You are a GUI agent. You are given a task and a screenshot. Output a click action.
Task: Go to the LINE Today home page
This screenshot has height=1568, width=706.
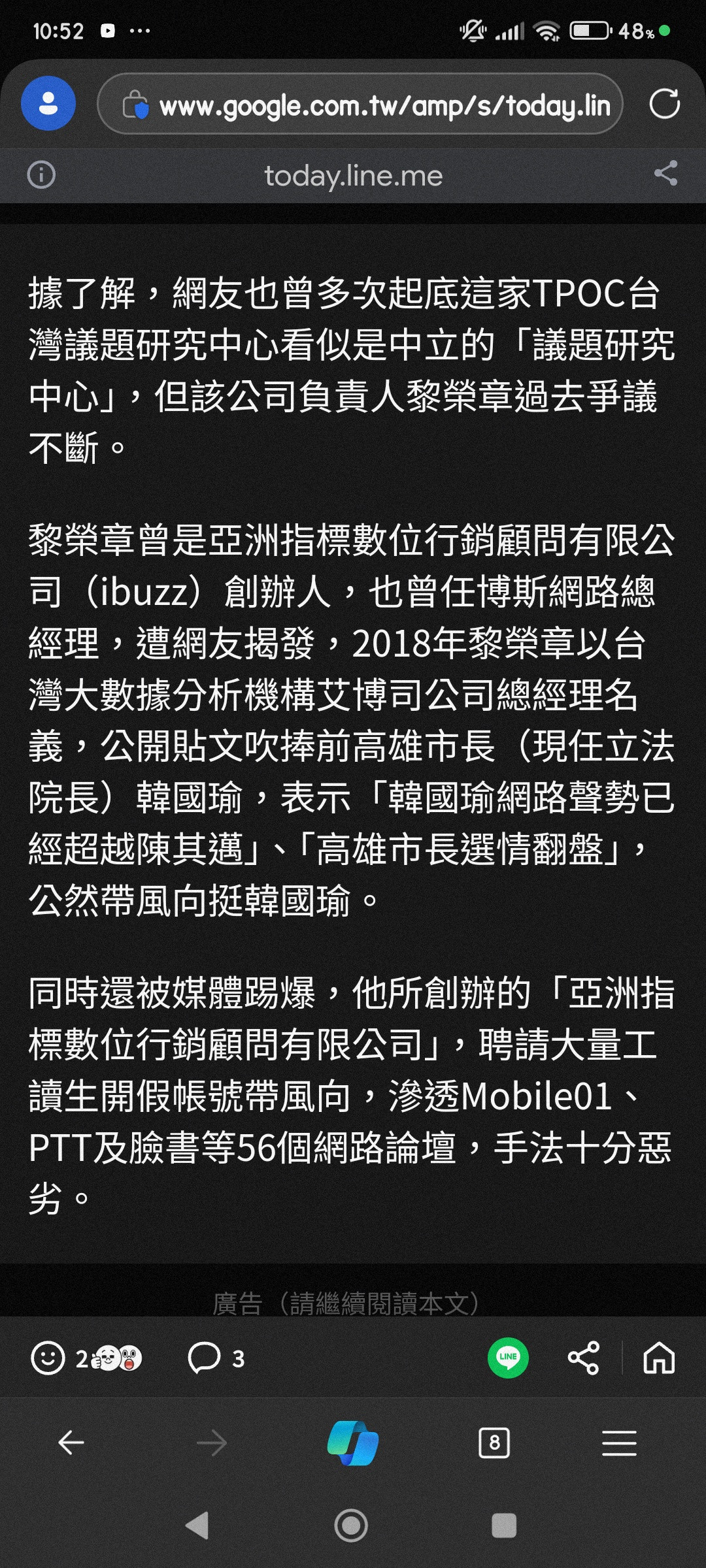[x=659, y=1358]
